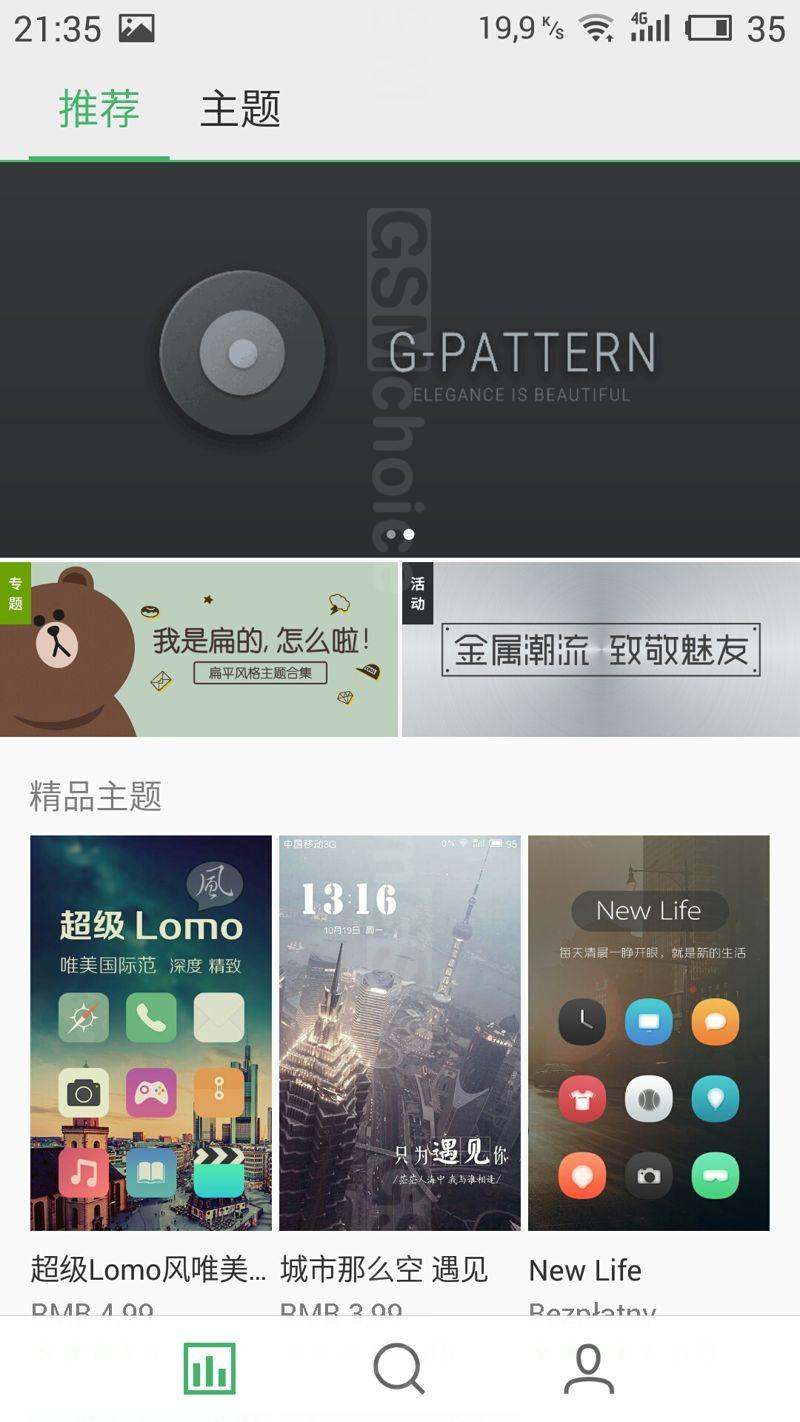This screenshot has height=1422, width=800.
Task: Tap the green chart icon in bottom bar
Action: 209,1369
